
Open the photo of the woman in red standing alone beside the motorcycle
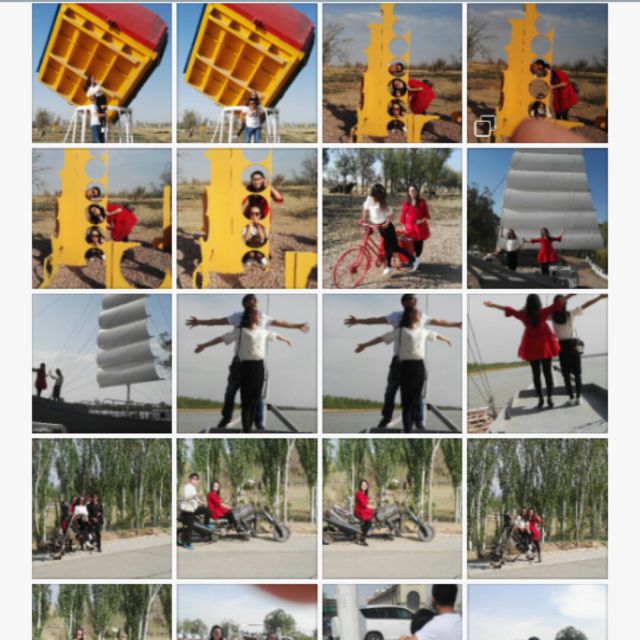pos(392,508)
